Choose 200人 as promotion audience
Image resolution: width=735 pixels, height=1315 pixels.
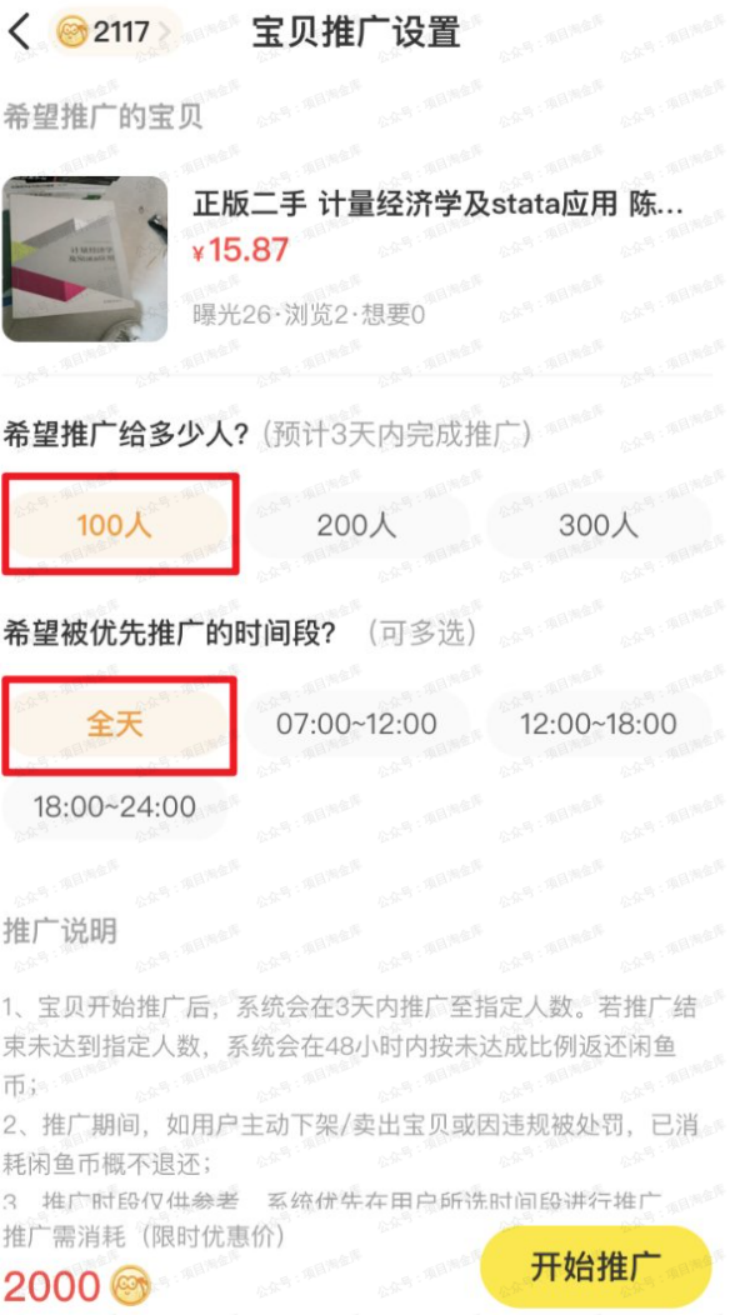pos(357,525)
